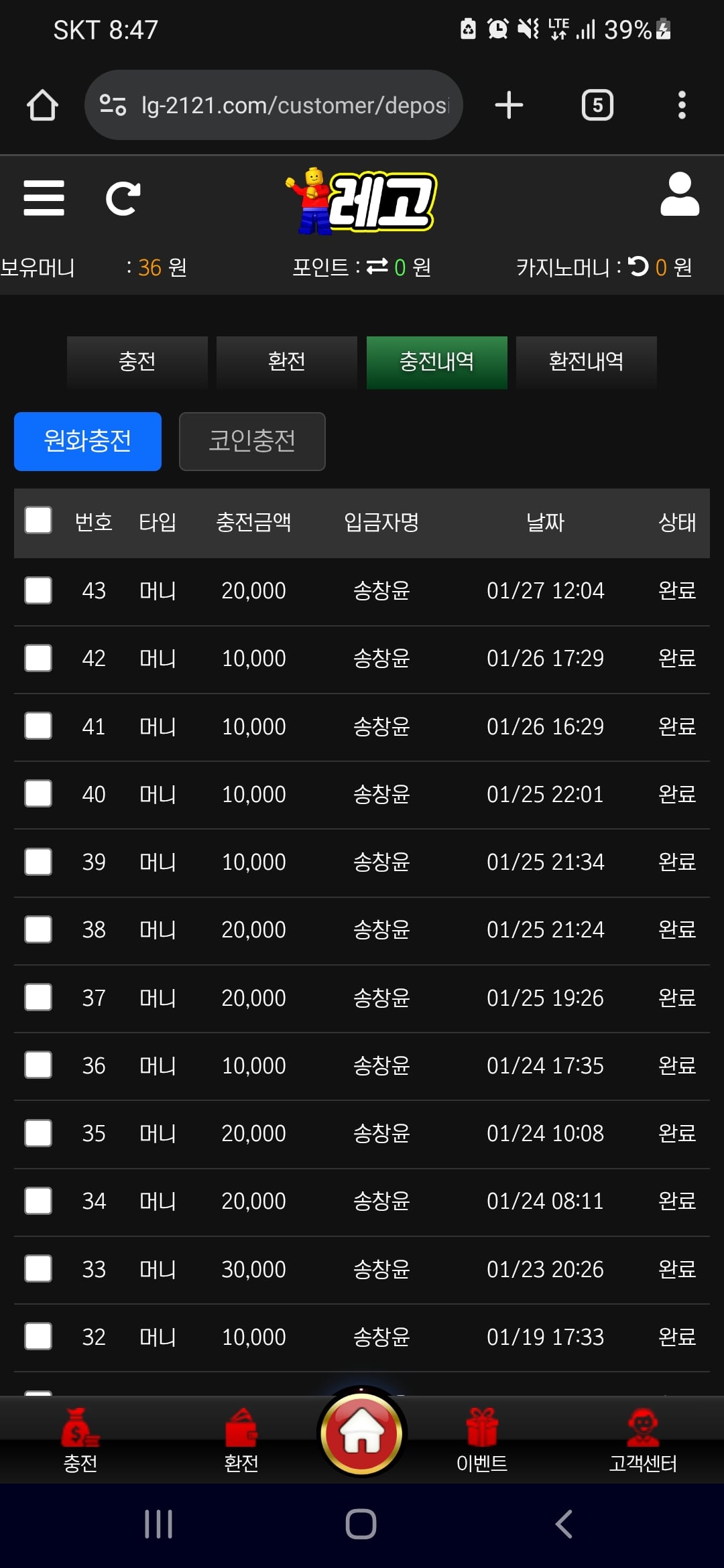
Task: Select the 원화충전 option
Action: coord(88,441)
